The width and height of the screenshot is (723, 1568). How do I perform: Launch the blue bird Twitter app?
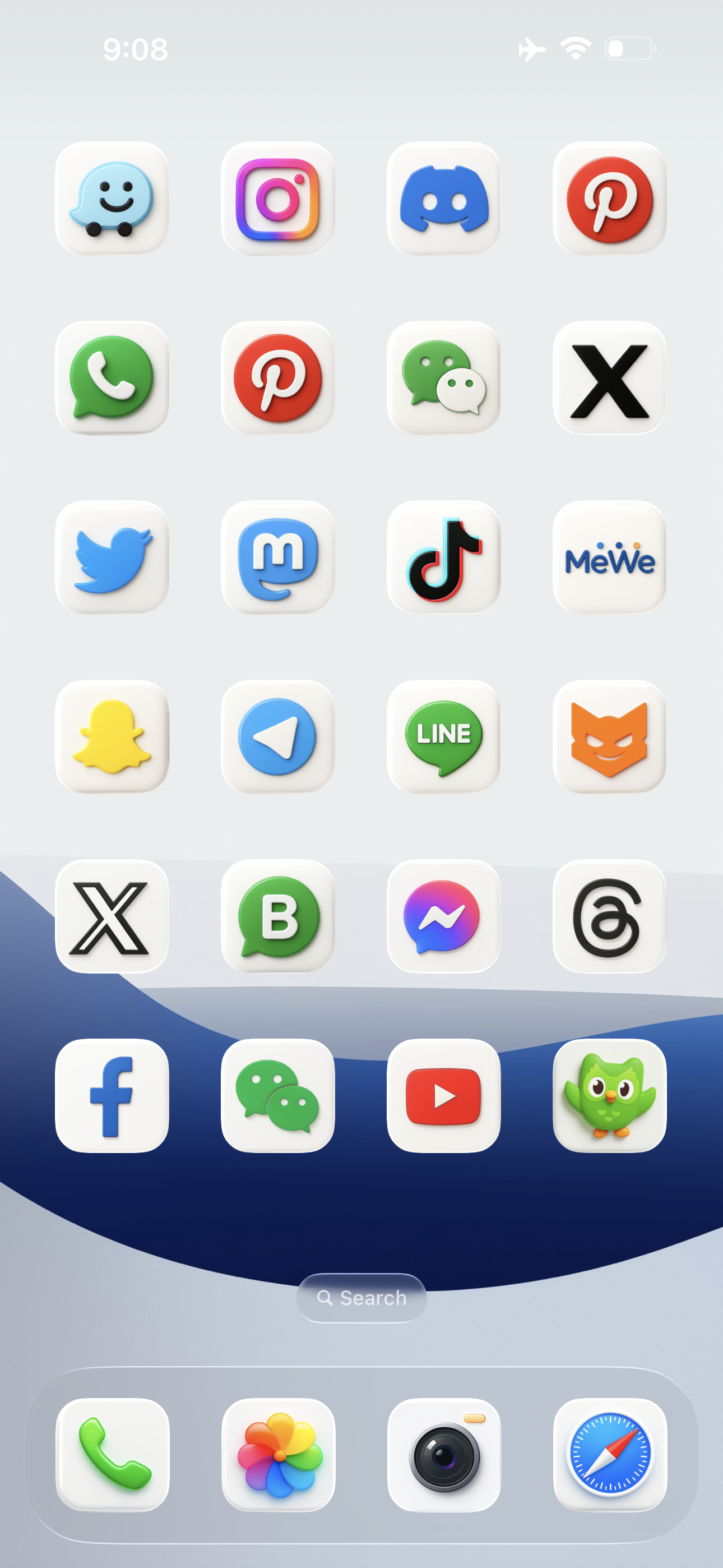[x=112, y=557]
